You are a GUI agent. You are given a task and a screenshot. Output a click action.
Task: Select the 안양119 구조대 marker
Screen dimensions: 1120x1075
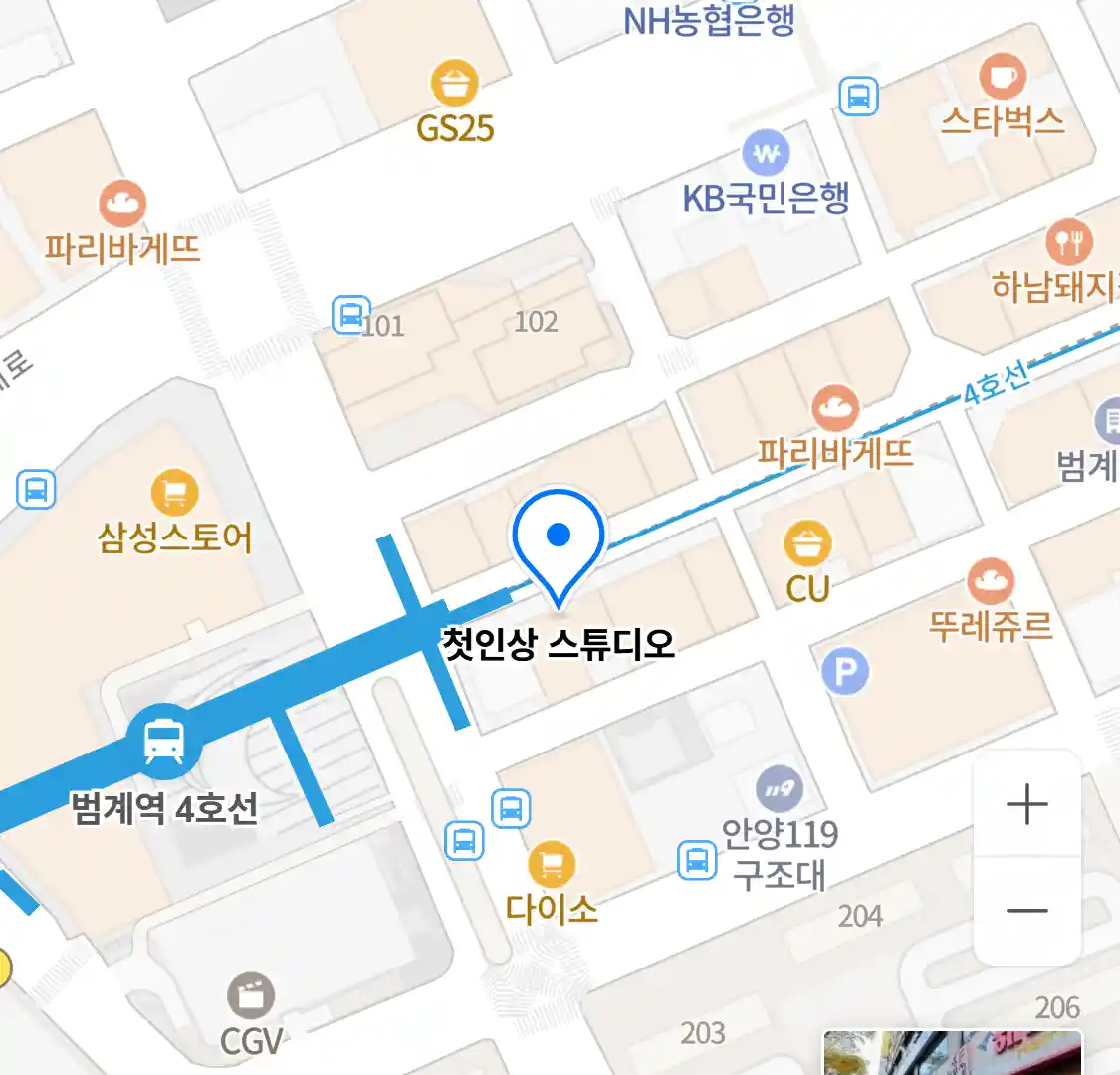(x=779, y=789)
